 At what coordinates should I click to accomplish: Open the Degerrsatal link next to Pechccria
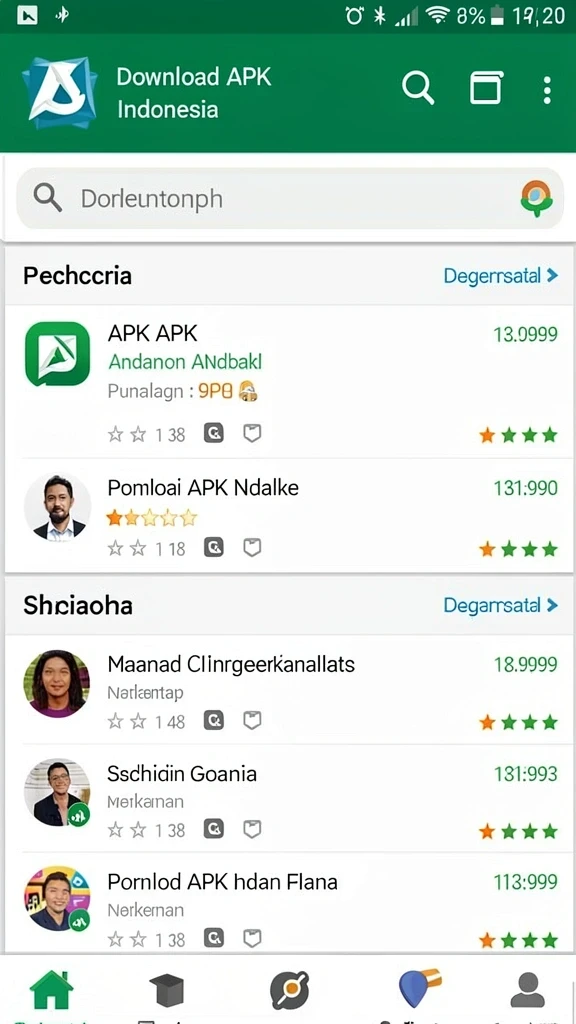[501, 276]
